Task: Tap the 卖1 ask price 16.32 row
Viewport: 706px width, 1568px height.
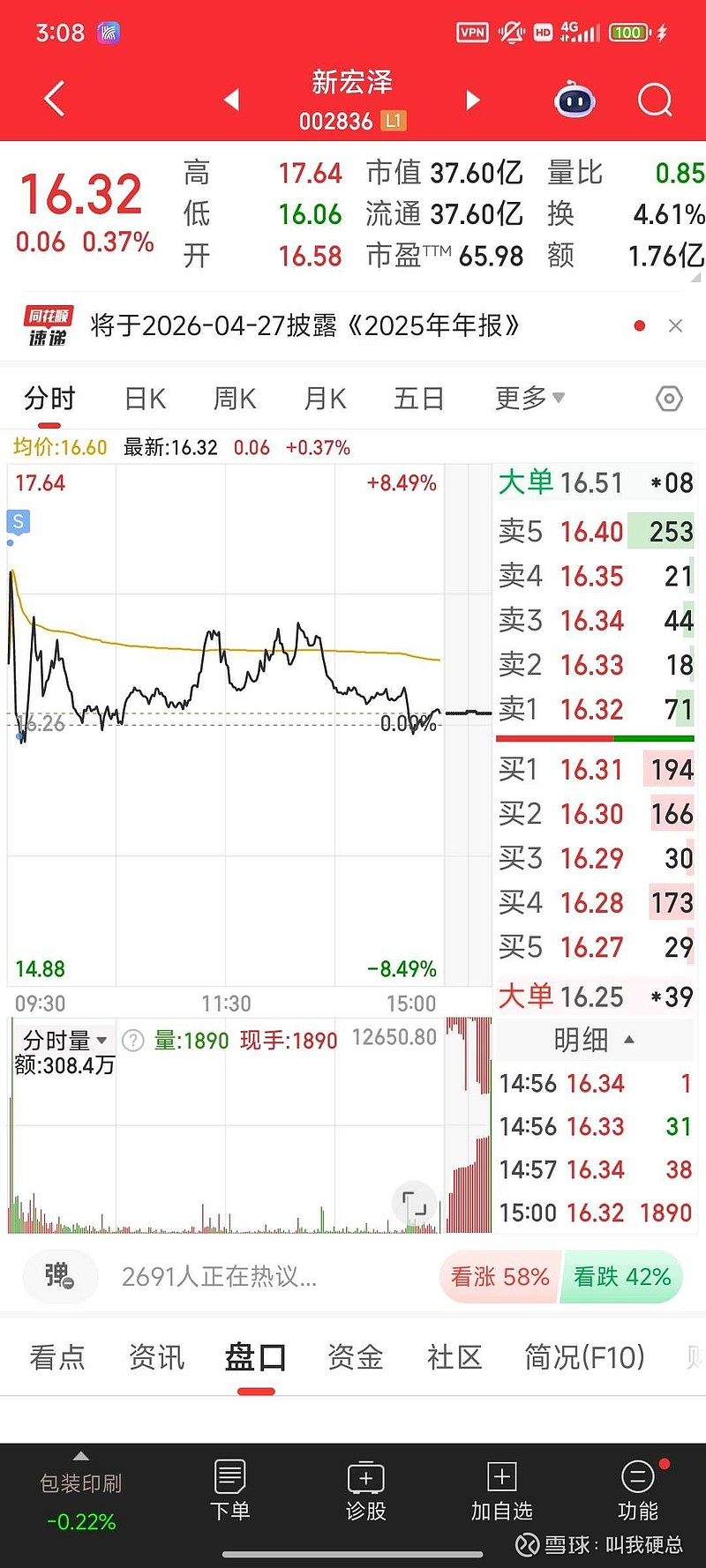Action: 594,709
